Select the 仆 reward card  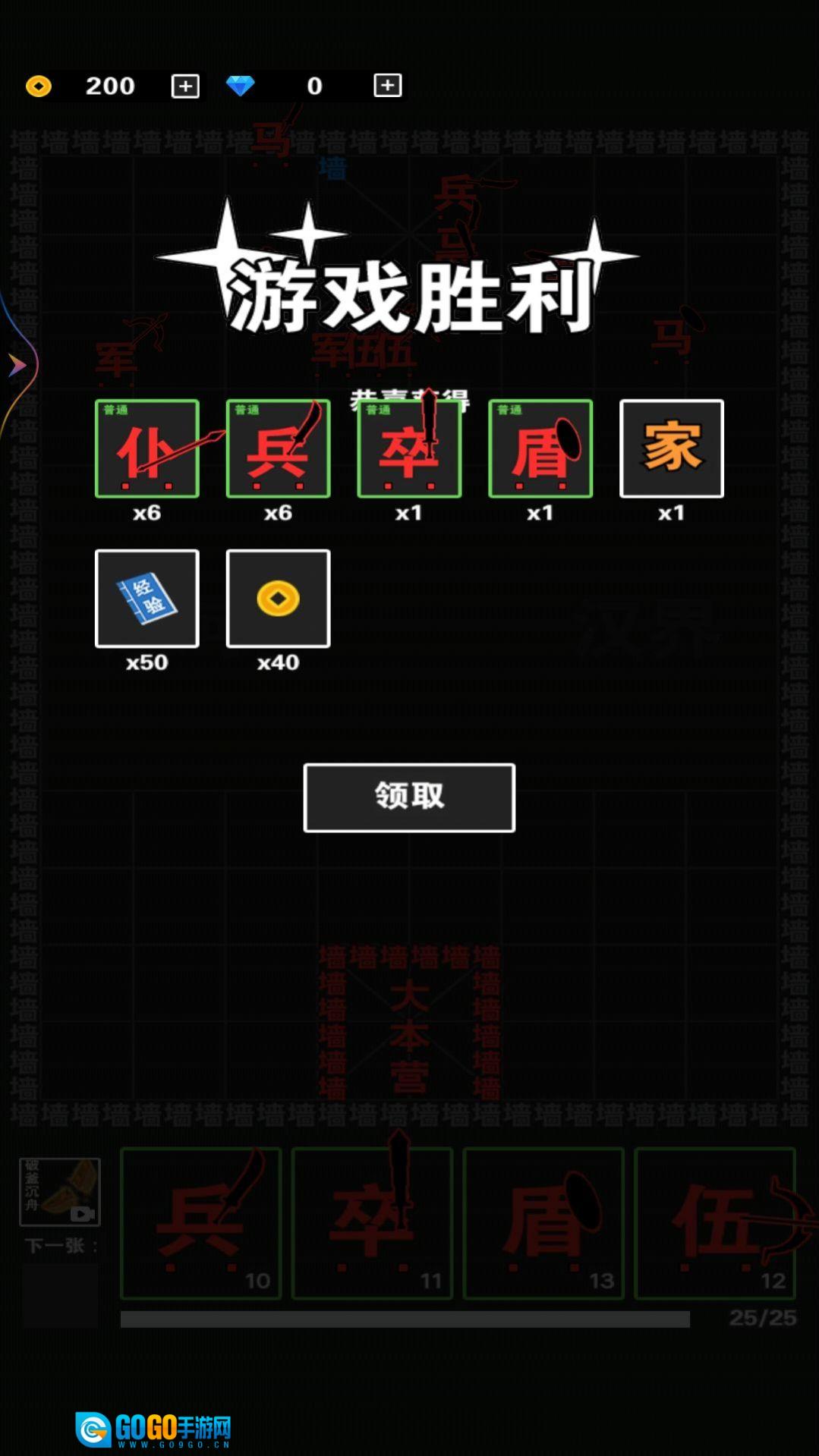click(147, 448)
